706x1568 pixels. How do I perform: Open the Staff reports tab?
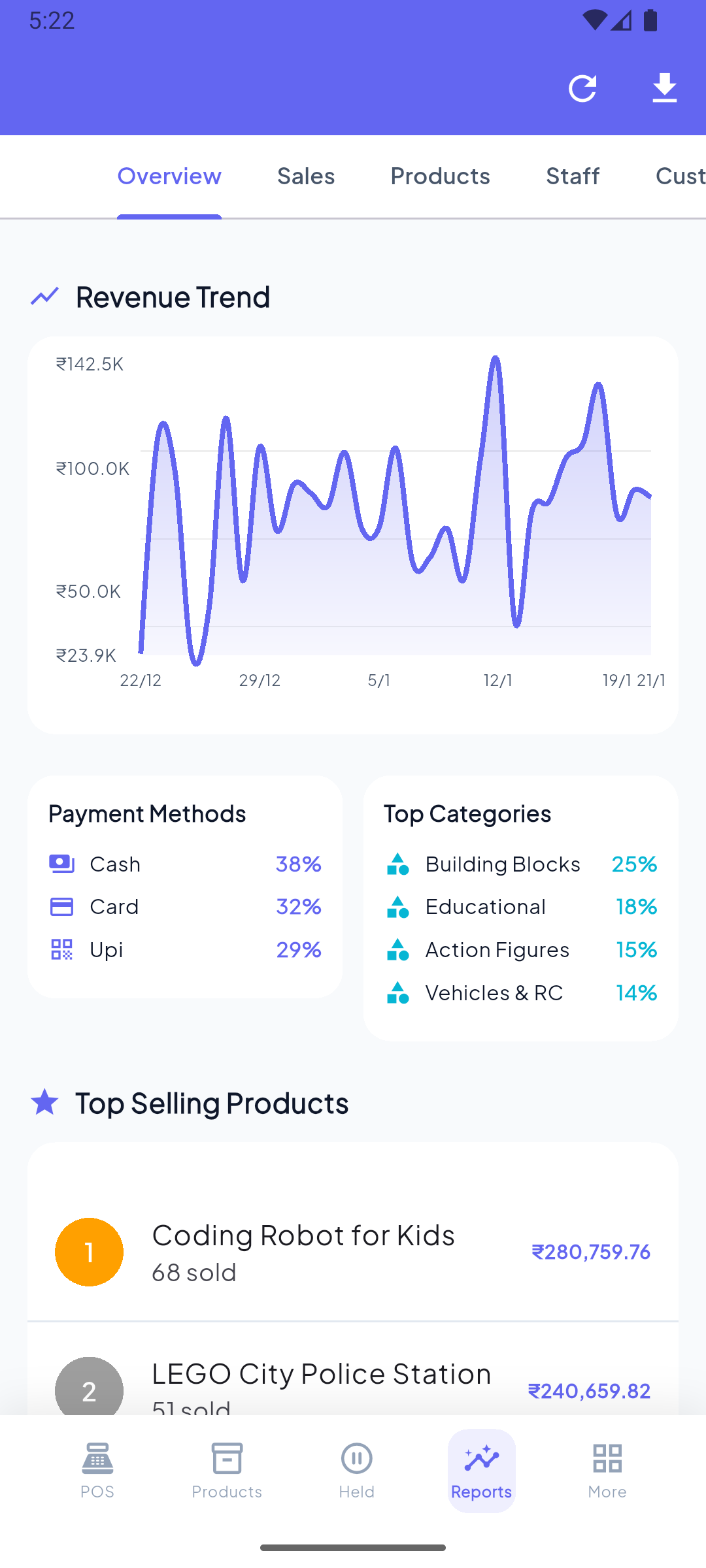click(x=572, y=176)
